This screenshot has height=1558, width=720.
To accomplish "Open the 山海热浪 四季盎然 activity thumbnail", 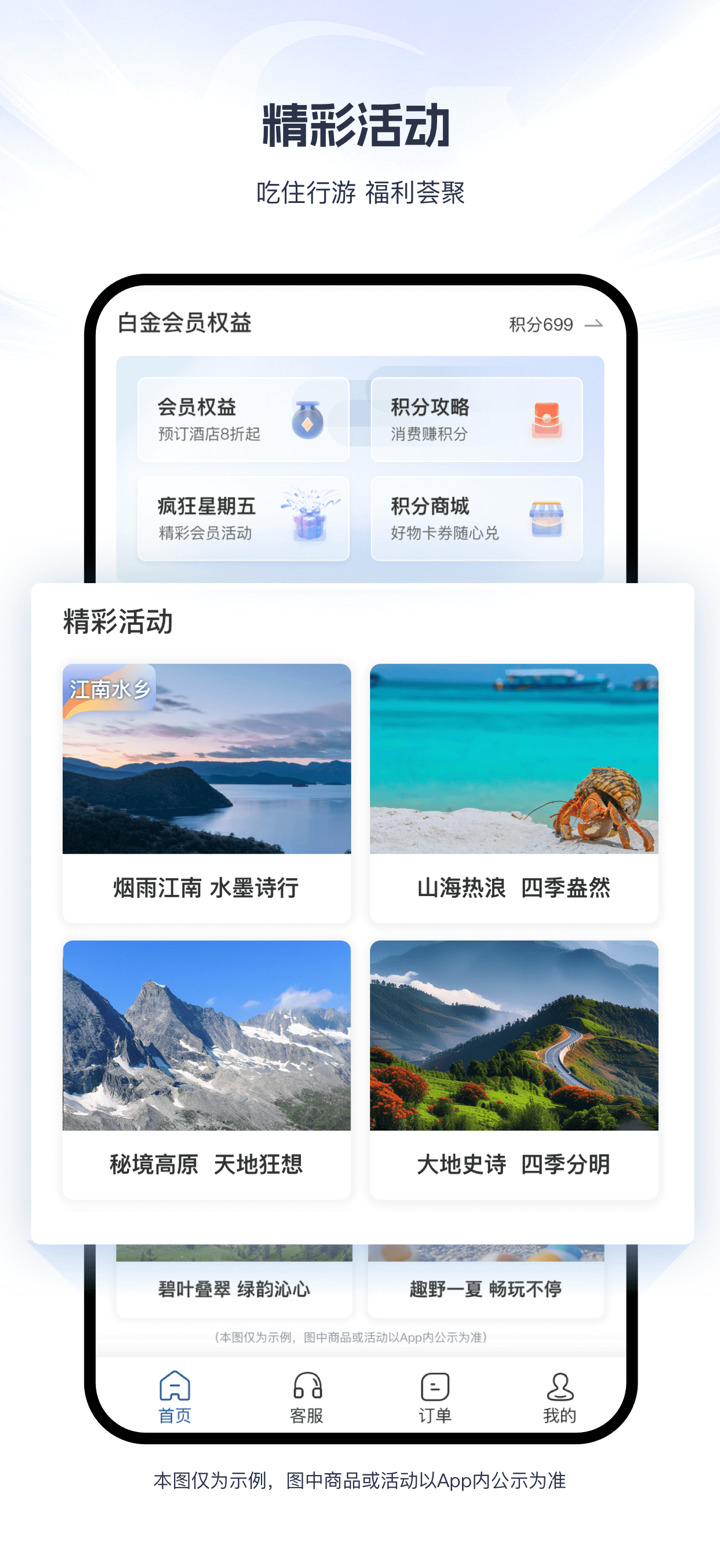I will pyautogui.click(x=514, y=758).
